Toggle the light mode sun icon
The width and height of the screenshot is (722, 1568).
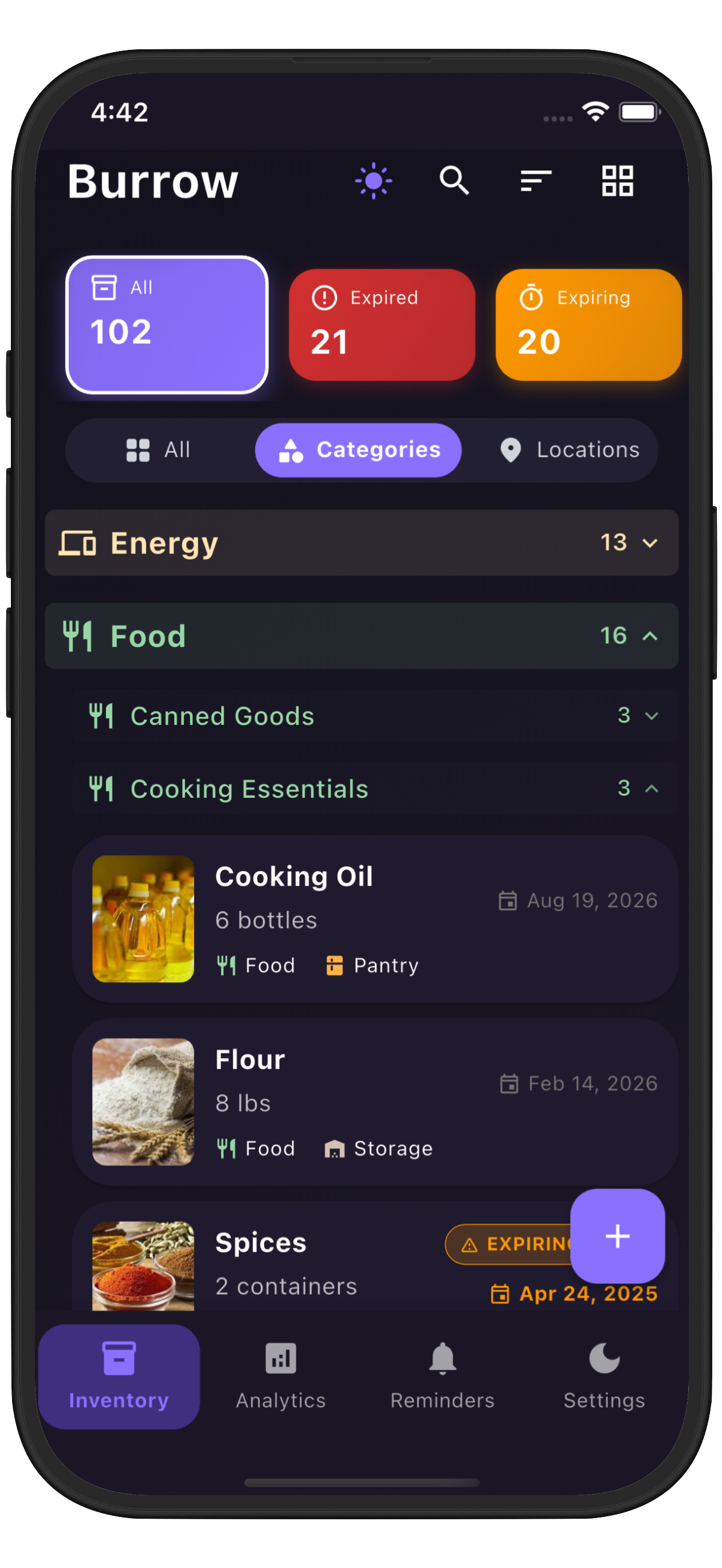click(x=373, y=180)
